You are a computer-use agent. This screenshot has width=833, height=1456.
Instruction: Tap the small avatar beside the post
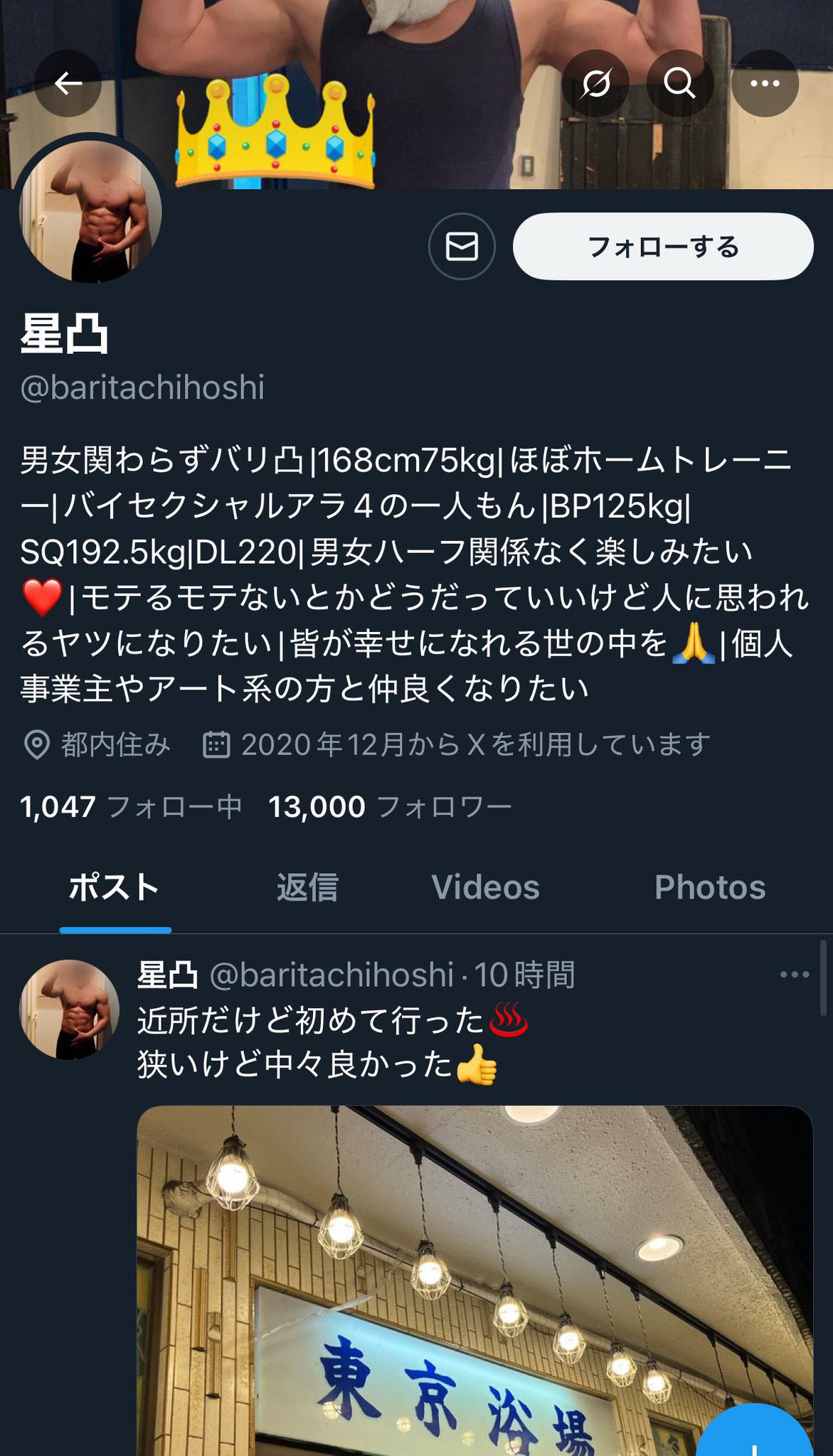click(69, 1010)
